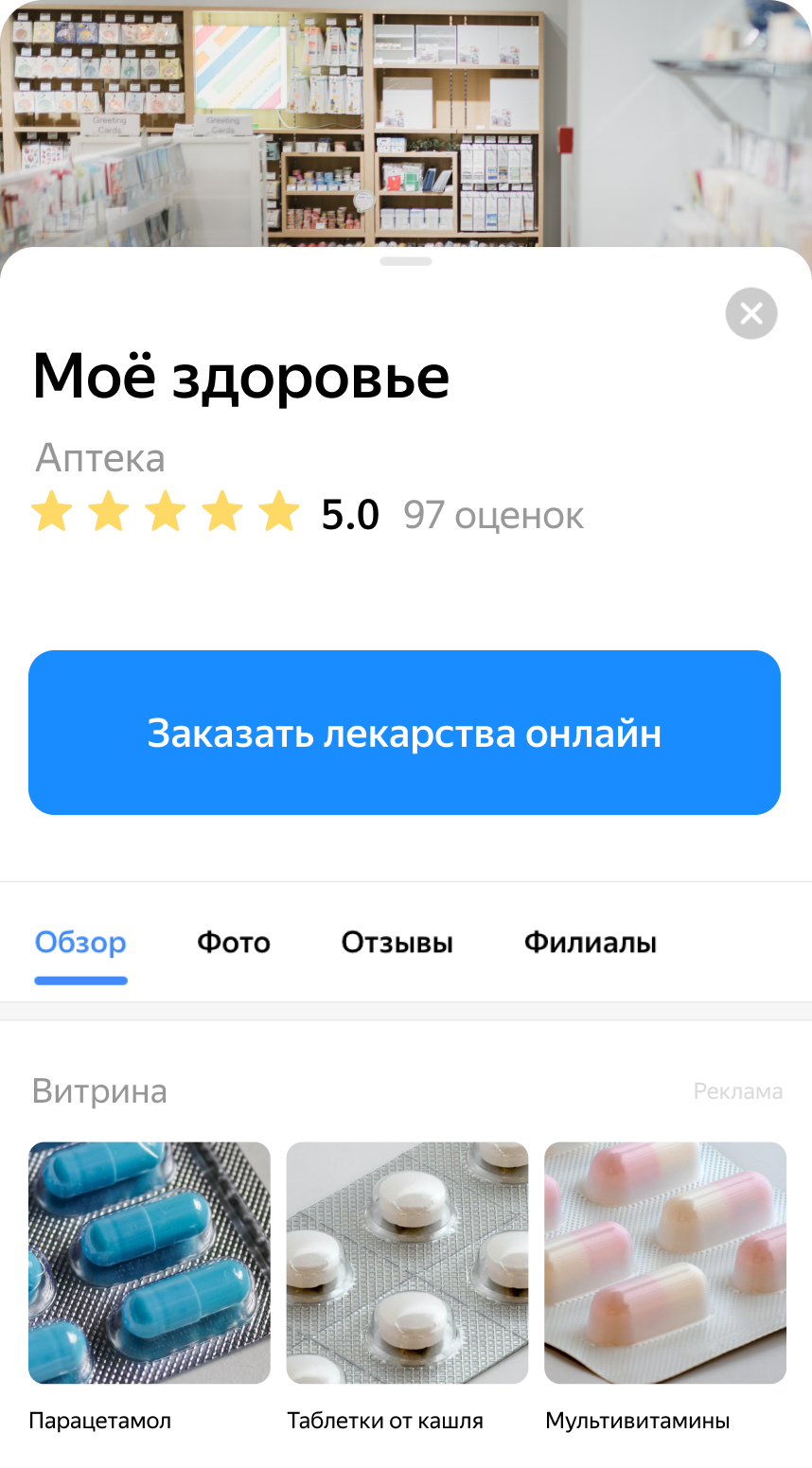
Task: Select the Обзор tab
Action: [x=80, y=943]
